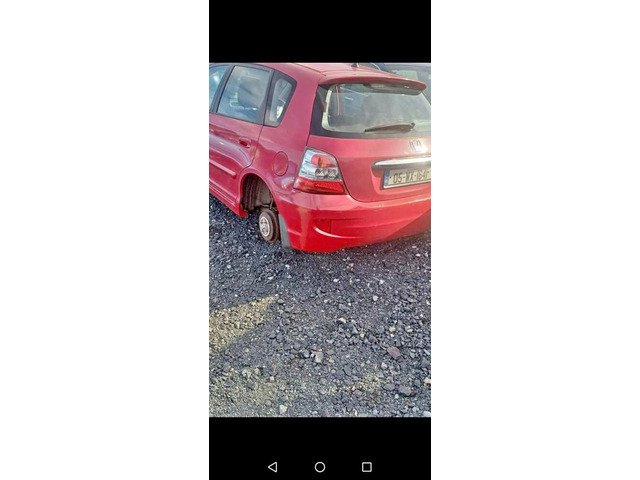This screenshot has height=480, width=640.
Task: Go back using the navigation bar
Action: [272, 467]
